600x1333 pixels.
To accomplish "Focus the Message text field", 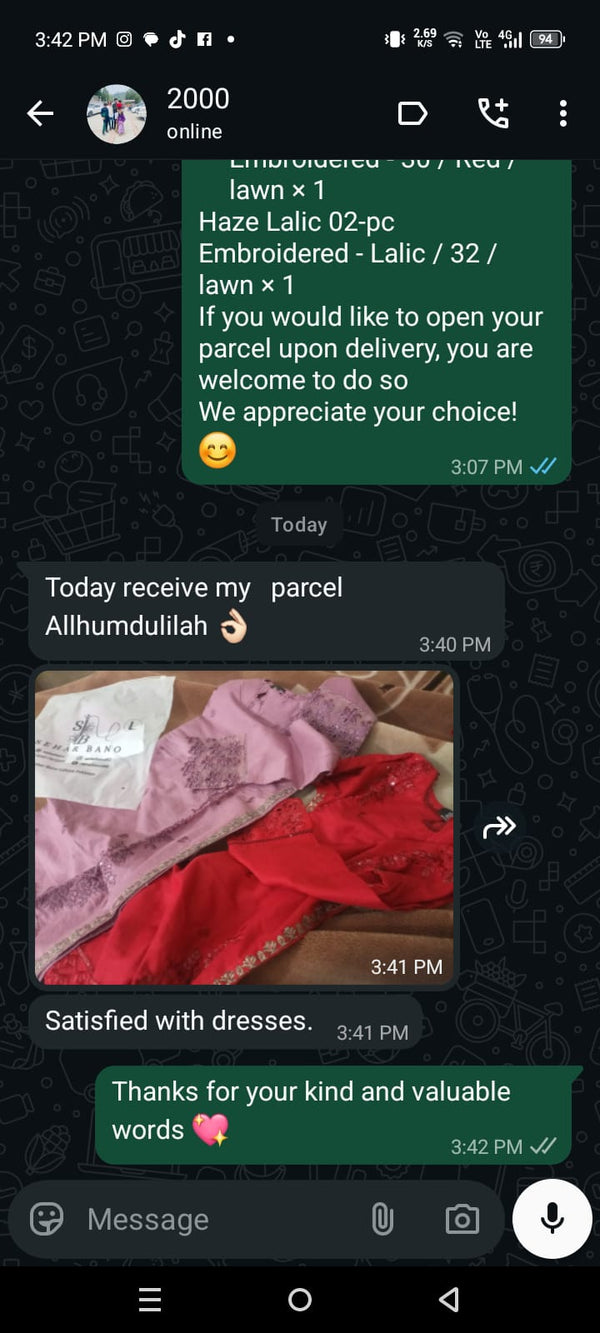I will click(x=220, y=1219).
